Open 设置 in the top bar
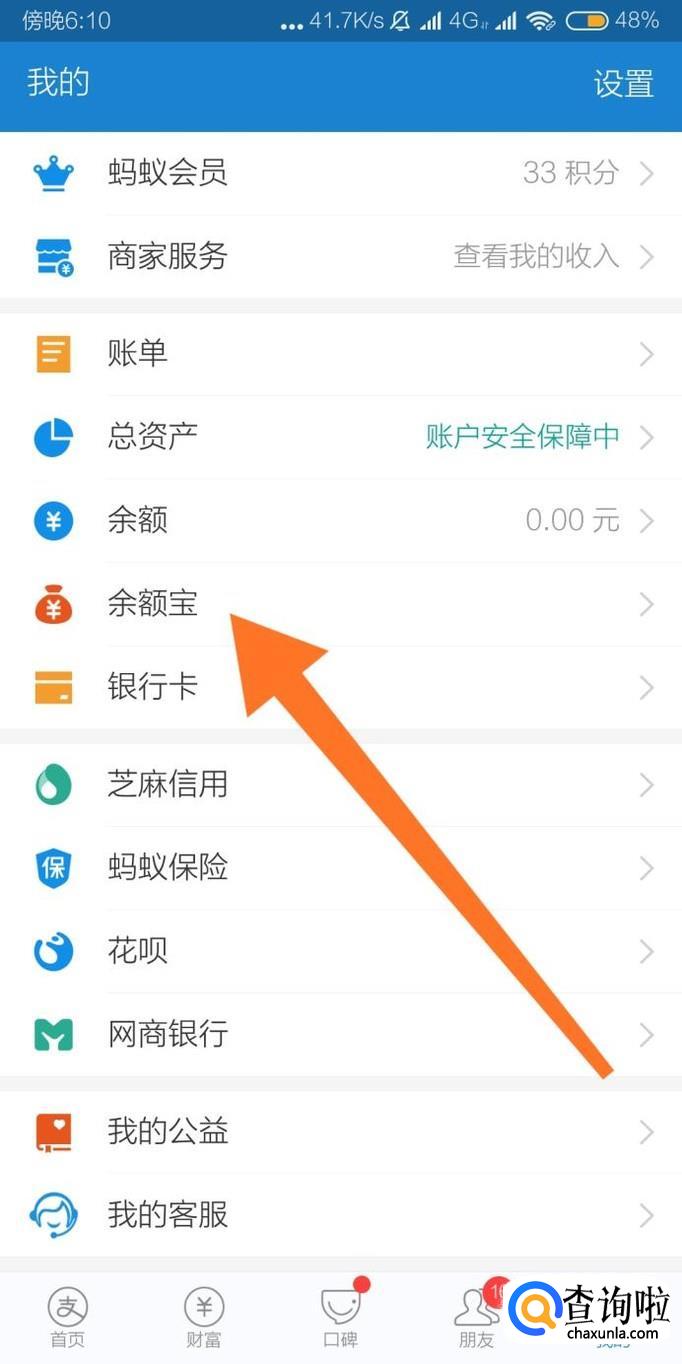The width and height of the screenshot is (682, 1364). point(623,84)
